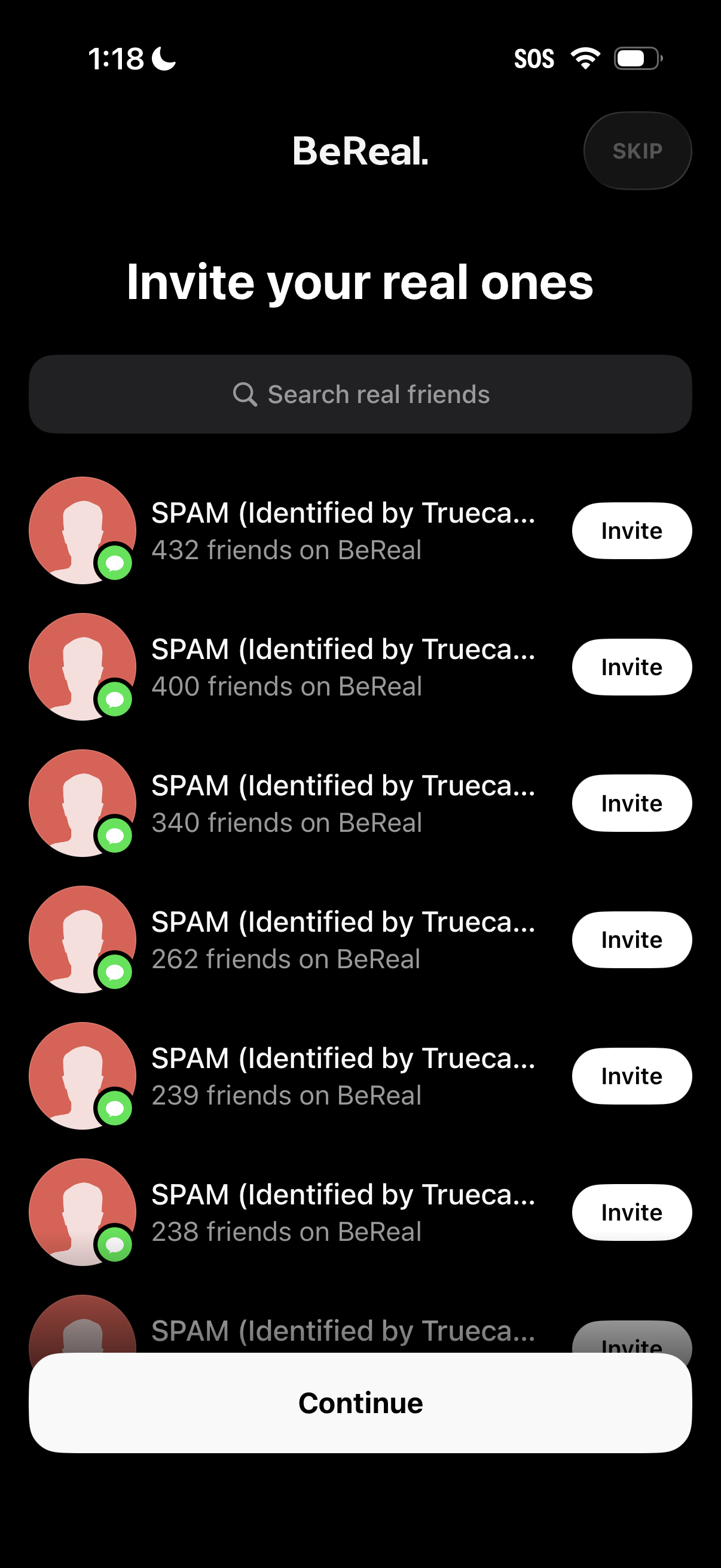Invite the contact with 340 friends
The width and height of the screenshot is (721, 1568).
(x=631, y=803)
